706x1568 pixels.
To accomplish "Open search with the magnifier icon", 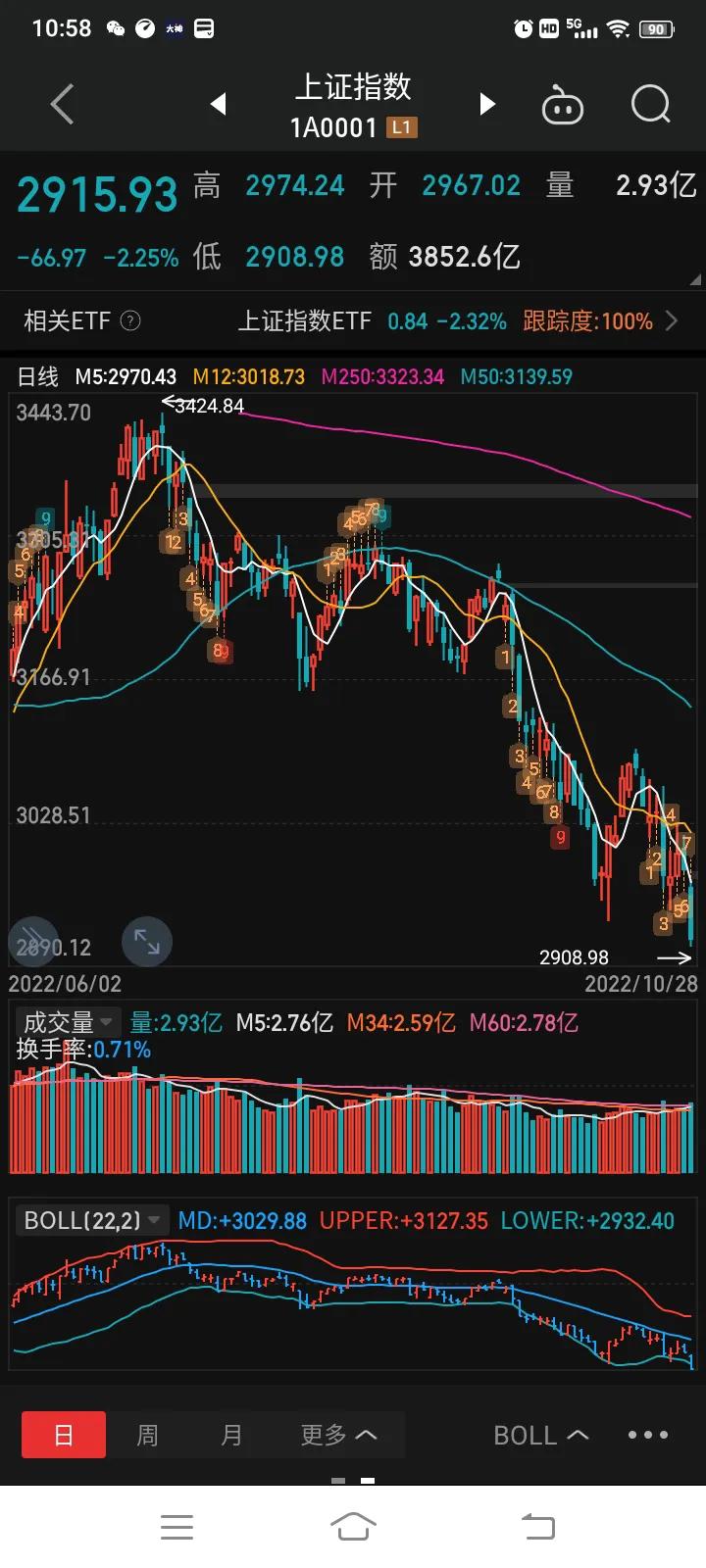I will (x=650, y=104).
